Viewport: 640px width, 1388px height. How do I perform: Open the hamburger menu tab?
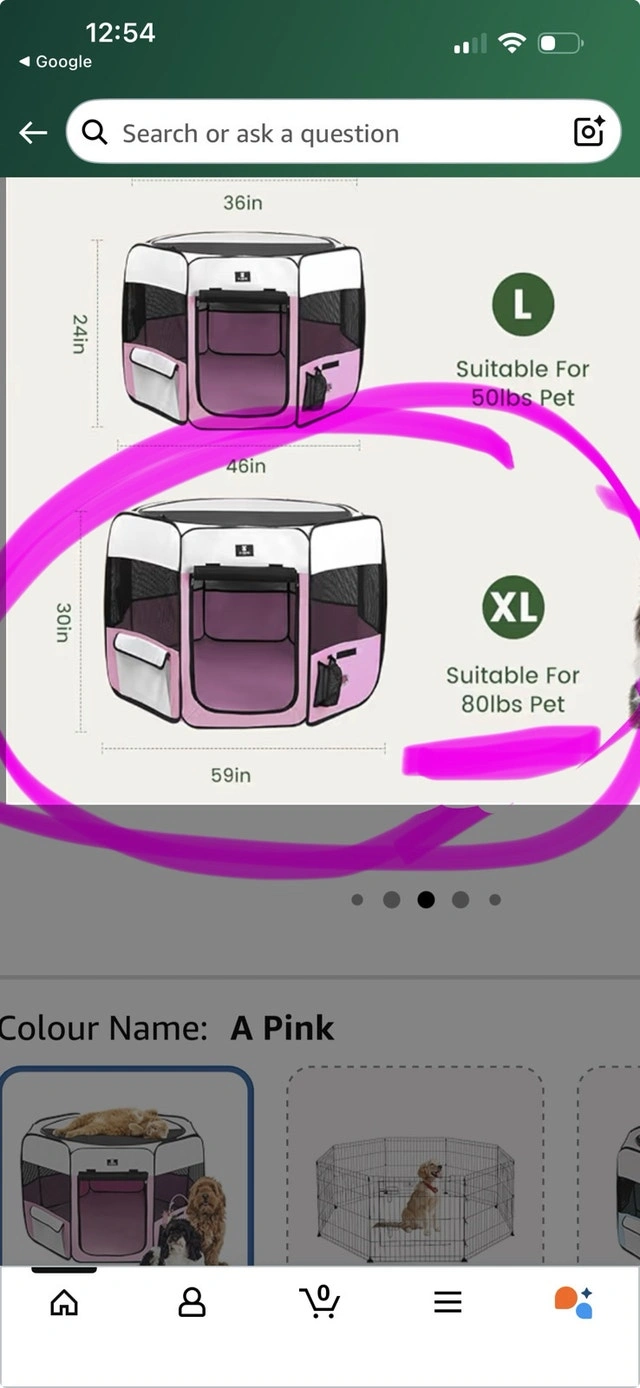click(x=447, y=1302)
